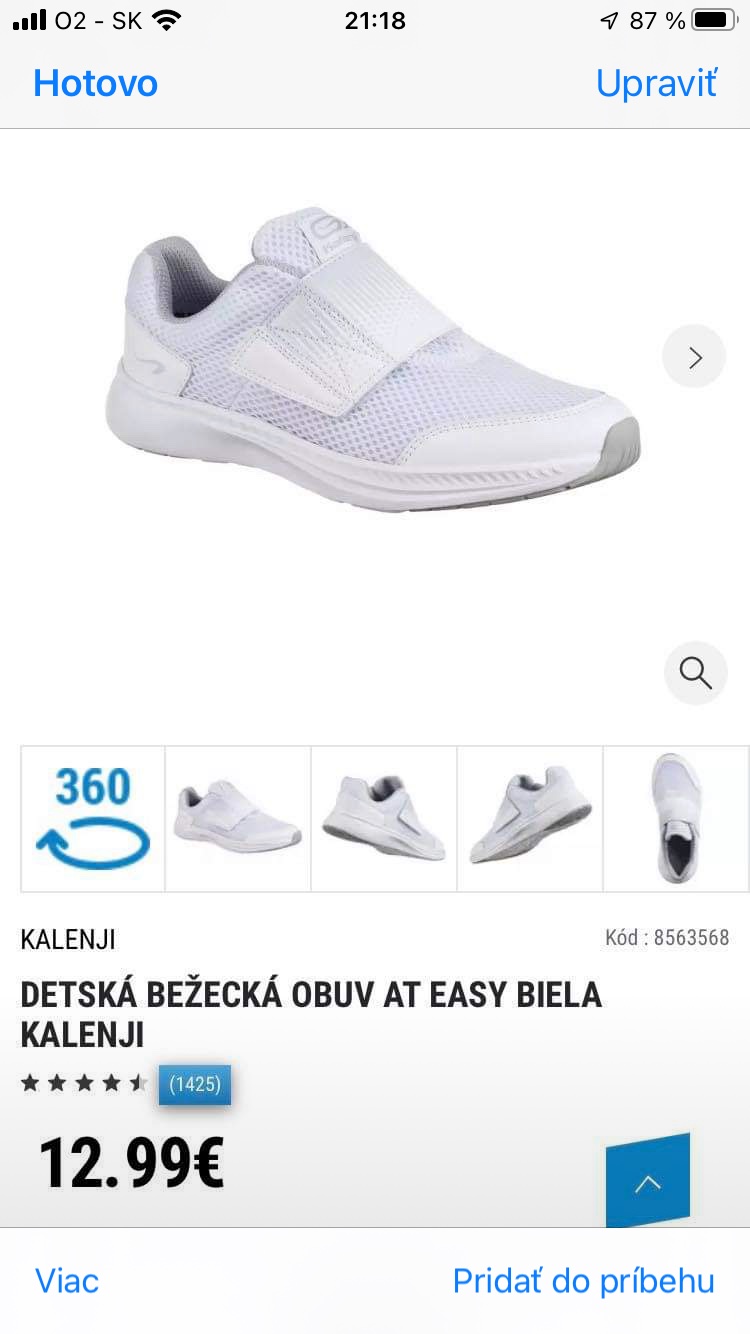
Task: Select Pridať do príbehu
Action: (x=583, y=1280)
